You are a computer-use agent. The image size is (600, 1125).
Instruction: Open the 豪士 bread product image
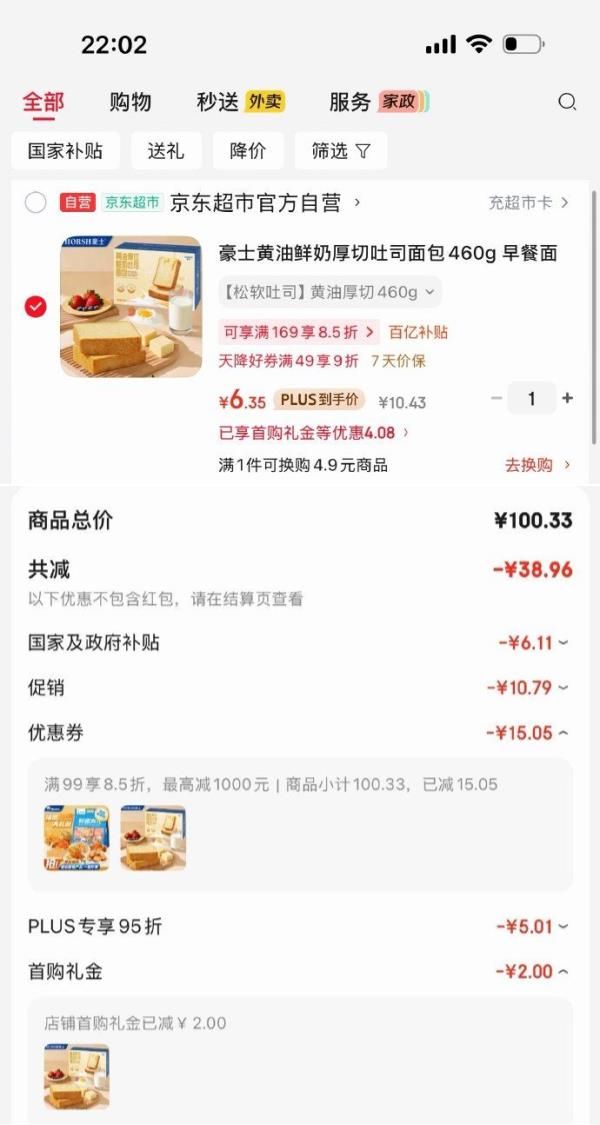(x=131, y=307)
